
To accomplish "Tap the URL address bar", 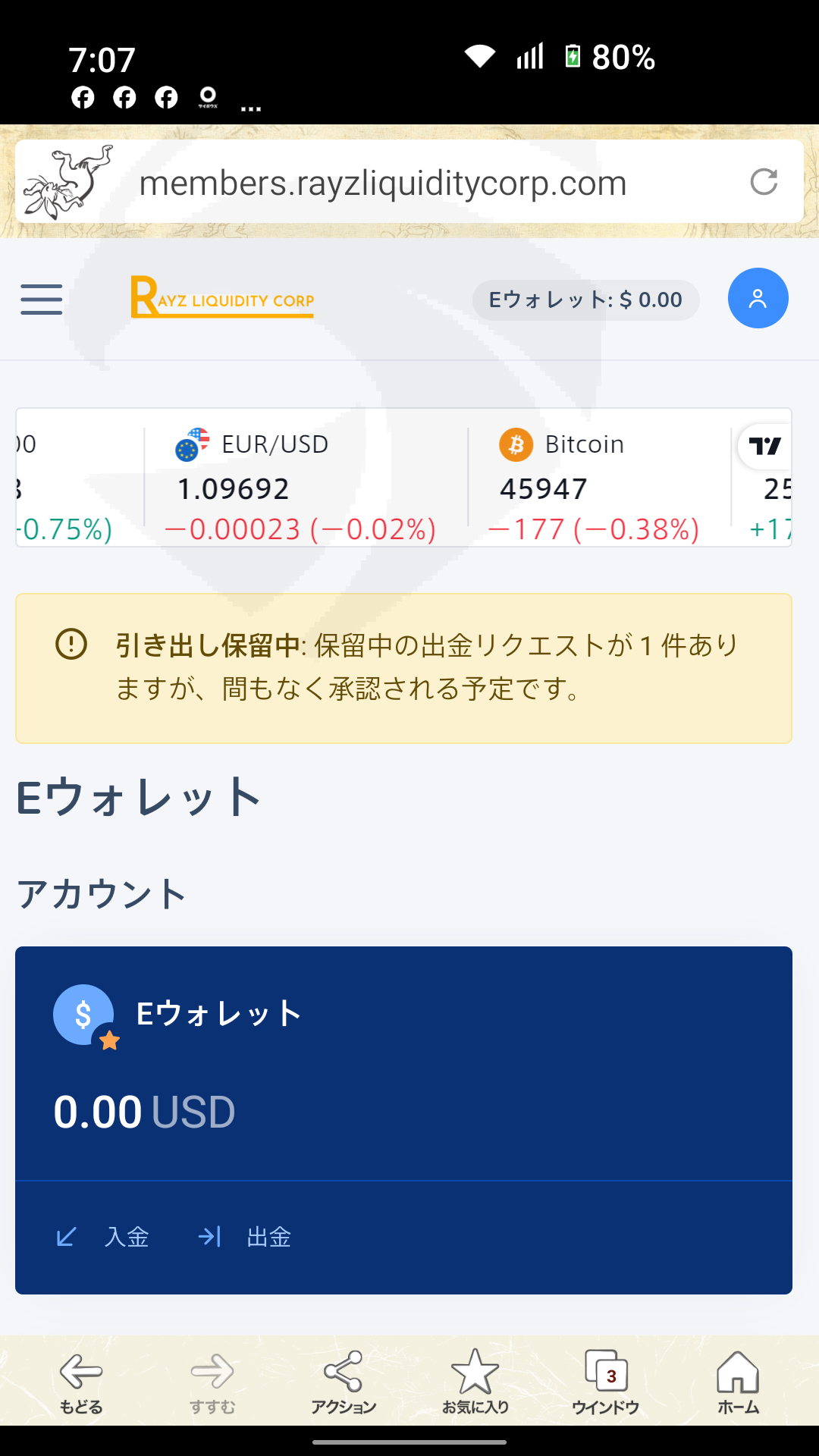I will pos(409,181).
